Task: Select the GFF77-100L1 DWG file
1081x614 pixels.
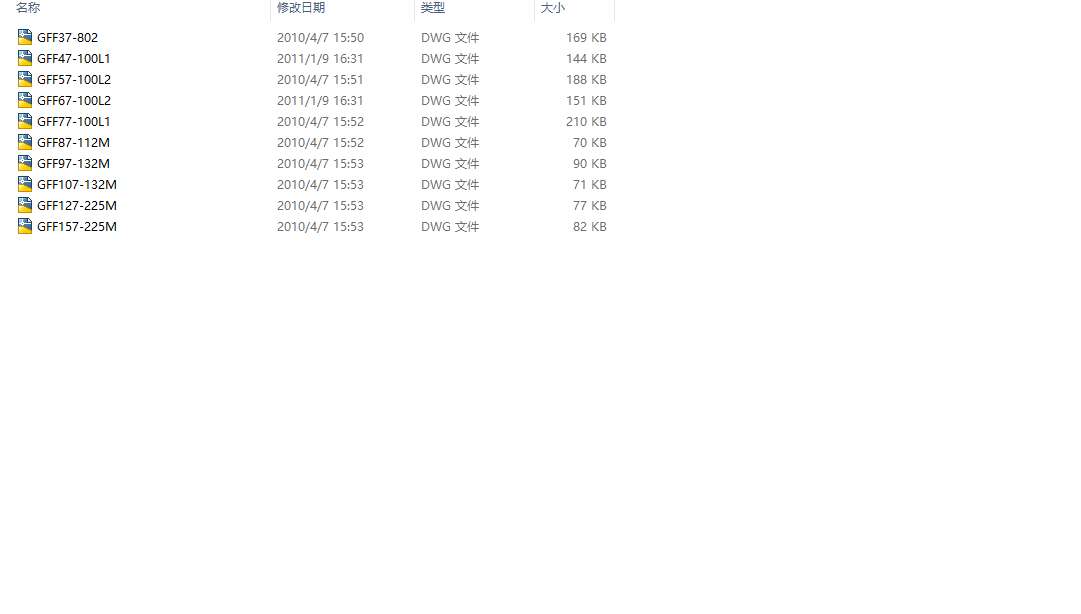Action: (73, 122)
